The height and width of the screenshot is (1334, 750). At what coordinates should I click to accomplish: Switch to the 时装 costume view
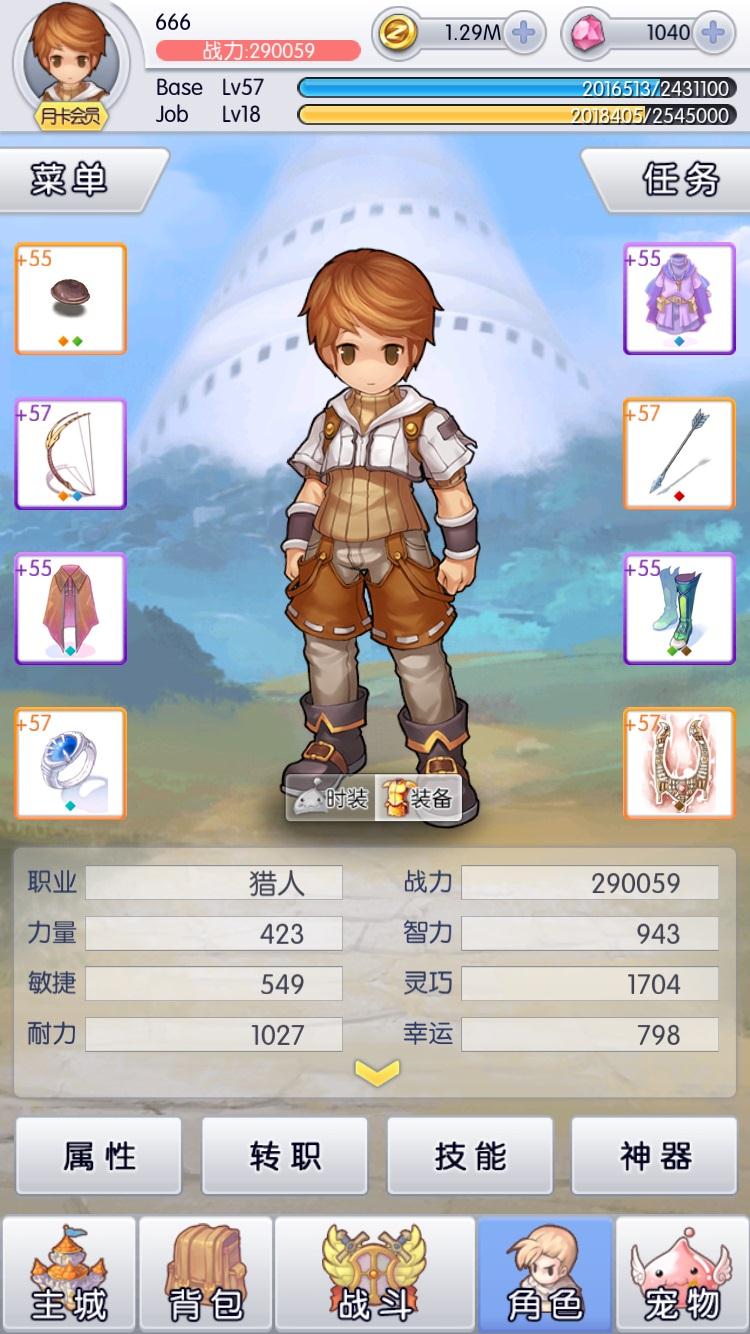click(332, 798)
